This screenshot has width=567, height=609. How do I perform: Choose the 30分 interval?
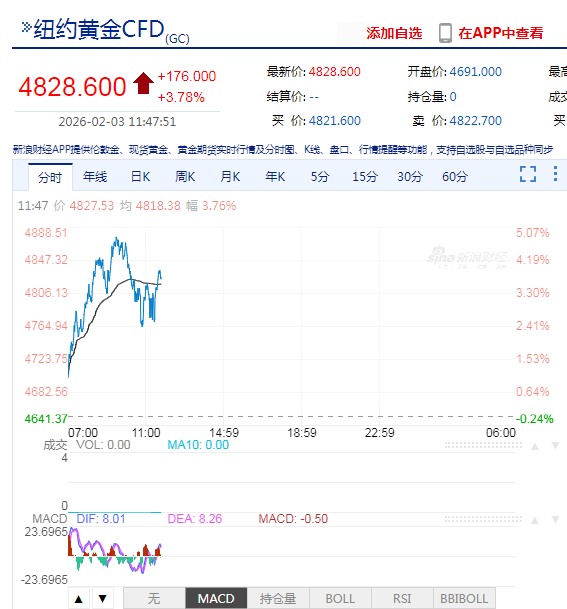coord(410,177)
